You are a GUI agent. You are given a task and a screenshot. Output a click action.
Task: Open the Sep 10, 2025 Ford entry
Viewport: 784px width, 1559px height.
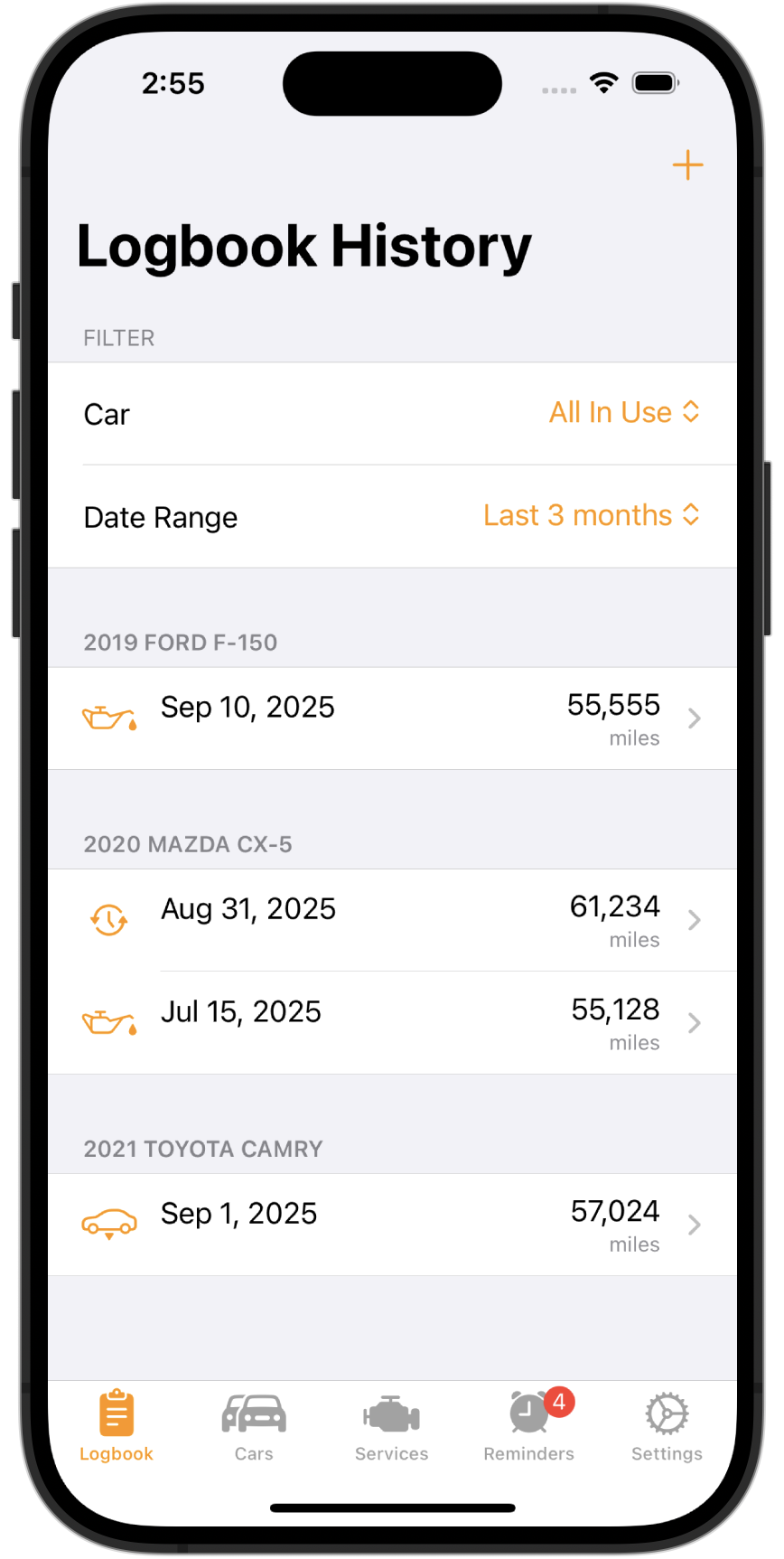[392, 718]
